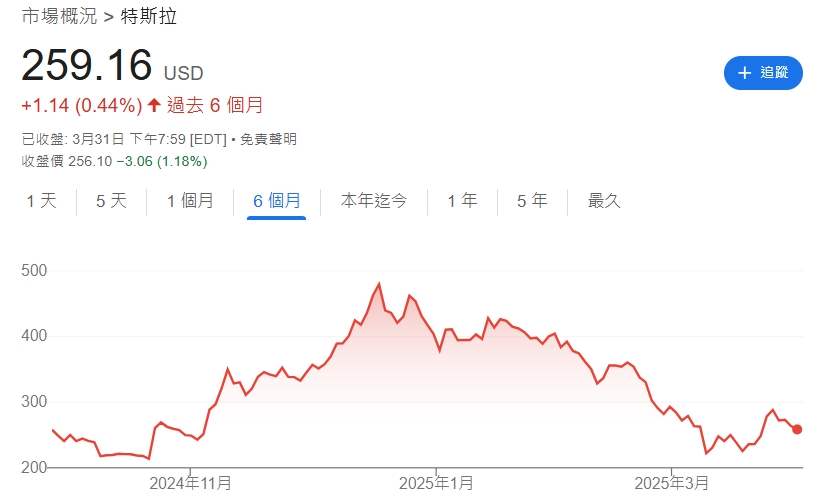Open the 免責聲明 disclaimer link
Viewport: 837px width, 496px height.
click(x=268, y=139)
